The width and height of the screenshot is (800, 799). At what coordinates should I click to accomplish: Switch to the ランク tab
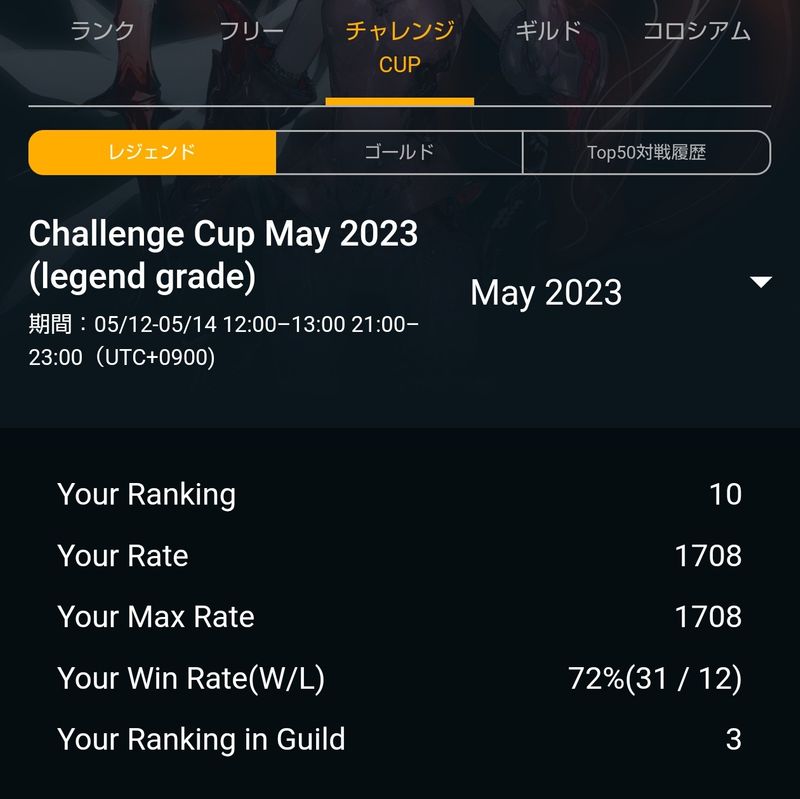(x=102, y=31)
